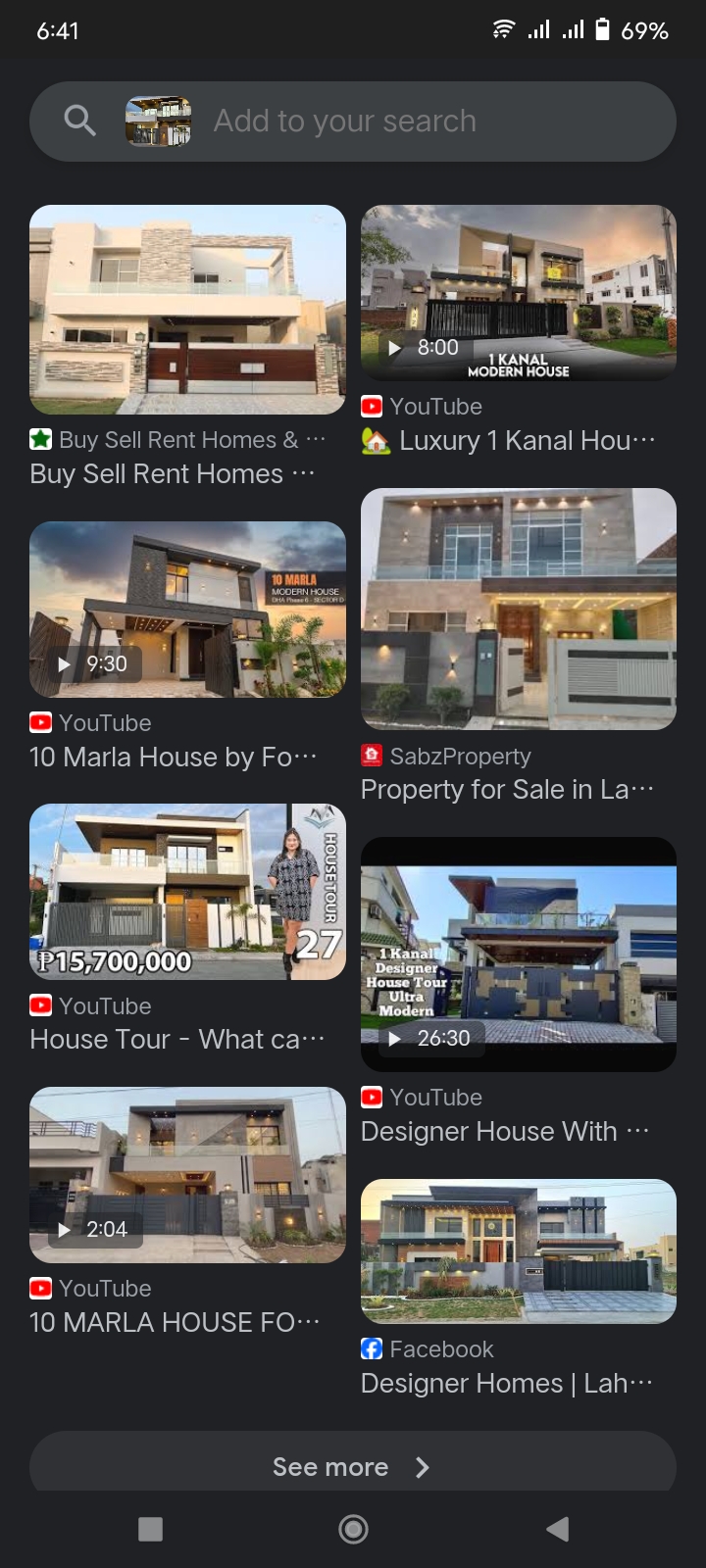Open the 10 Marla House by Fo… video
The image size is (706, 1568).
click(187, 609)
